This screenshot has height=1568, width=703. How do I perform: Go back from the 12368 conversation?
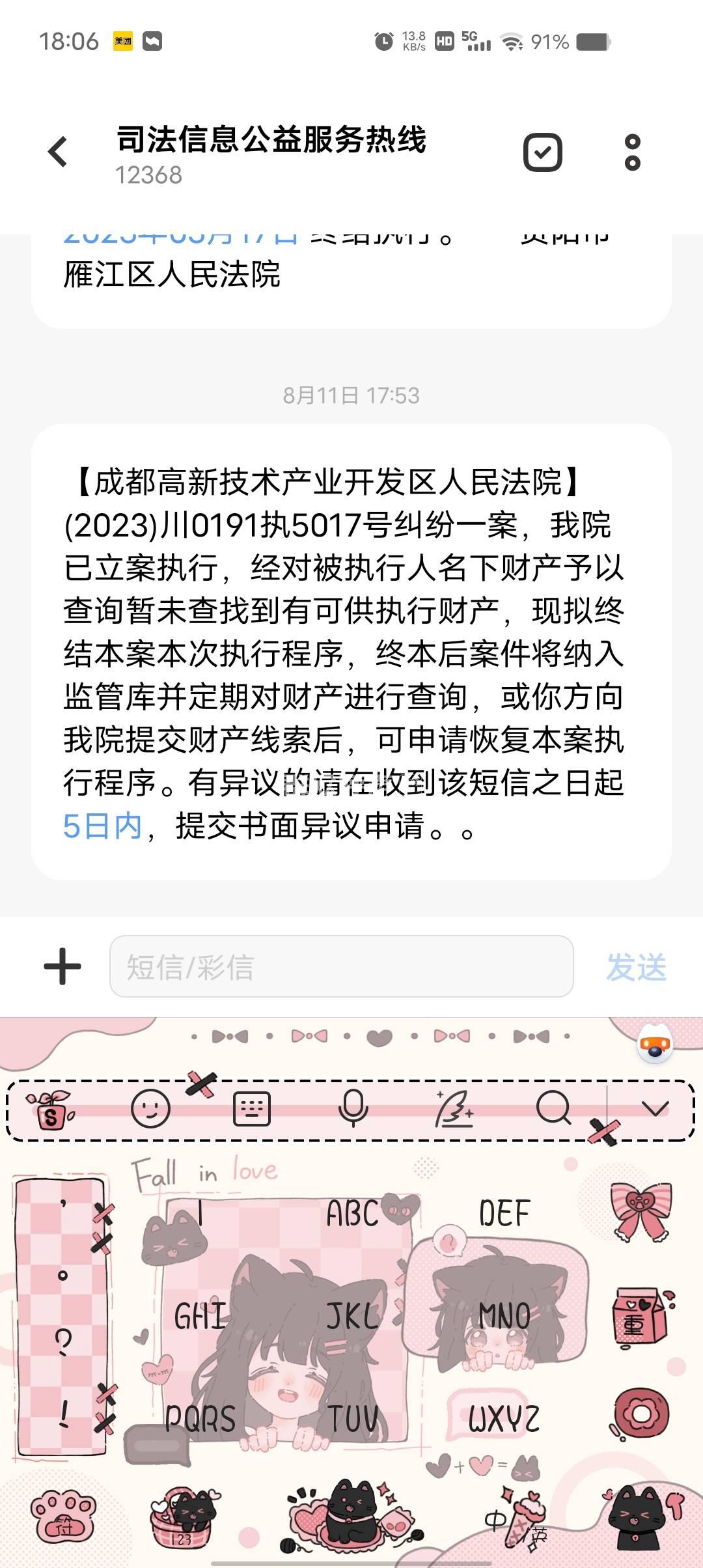pyautogui.click(x=58, y=152)
